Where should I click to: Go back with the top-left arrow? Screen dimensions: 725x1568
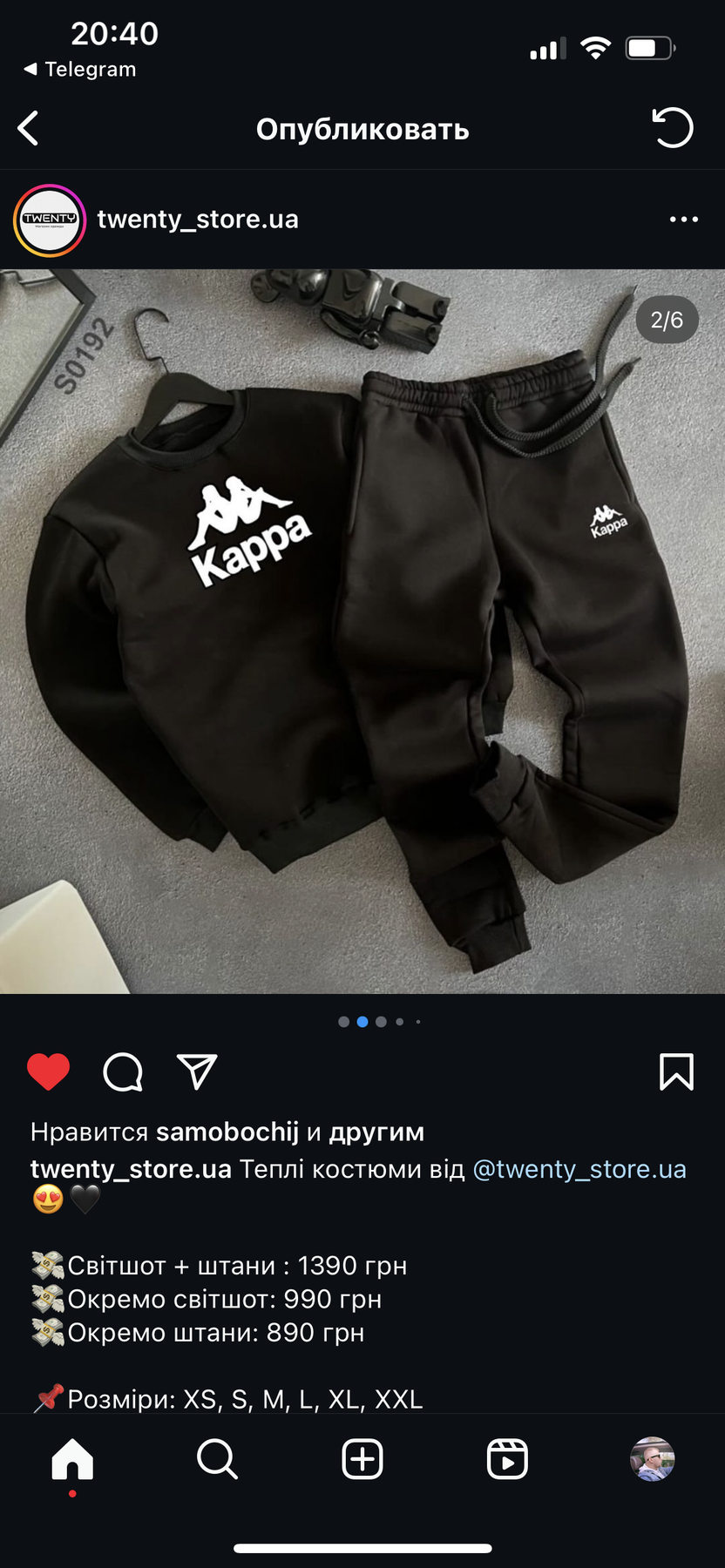[28, 129]
